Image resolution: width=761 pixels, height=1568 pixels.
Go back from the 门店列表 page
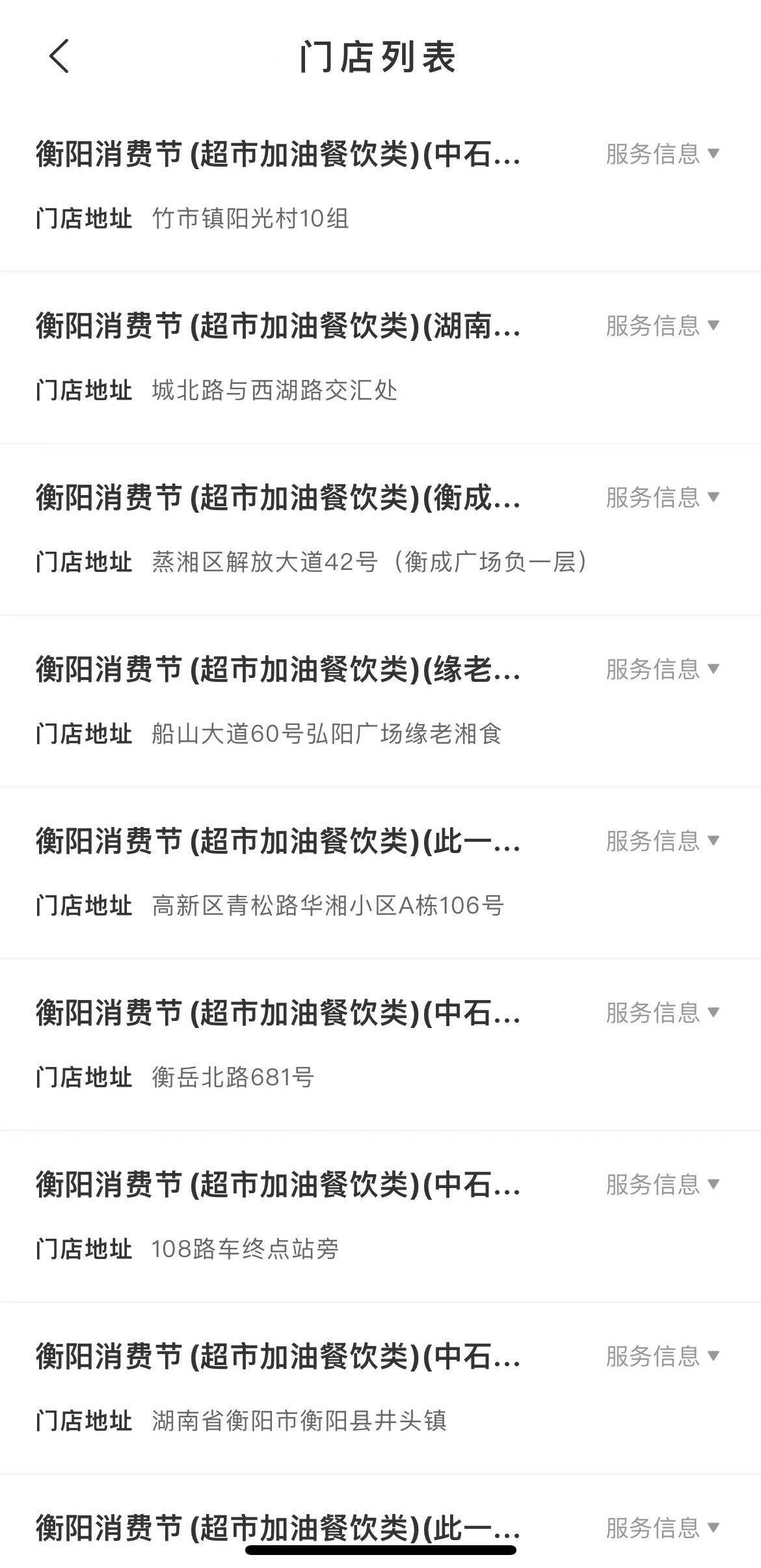(59, 56)
